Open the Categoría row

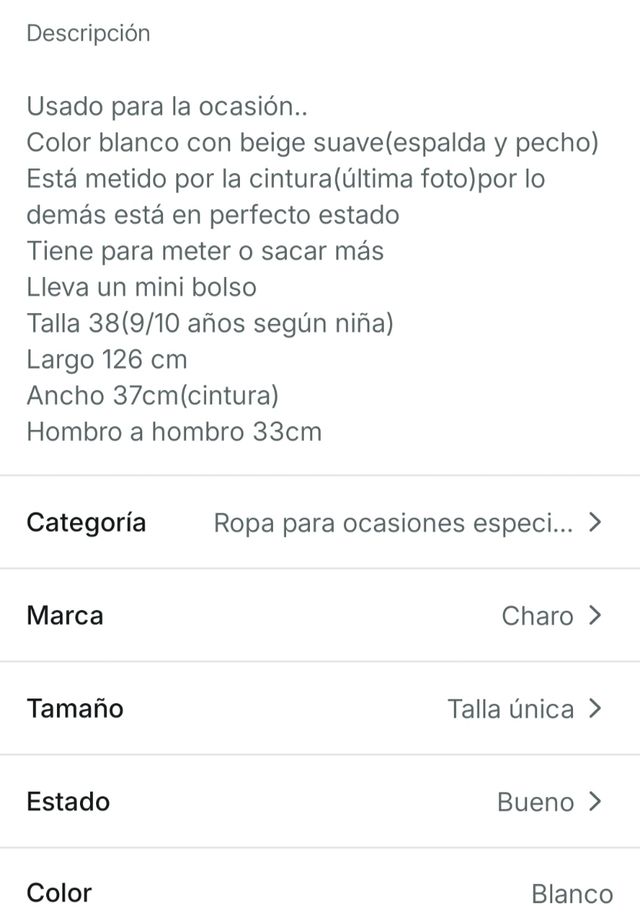(x=320, y=523)
